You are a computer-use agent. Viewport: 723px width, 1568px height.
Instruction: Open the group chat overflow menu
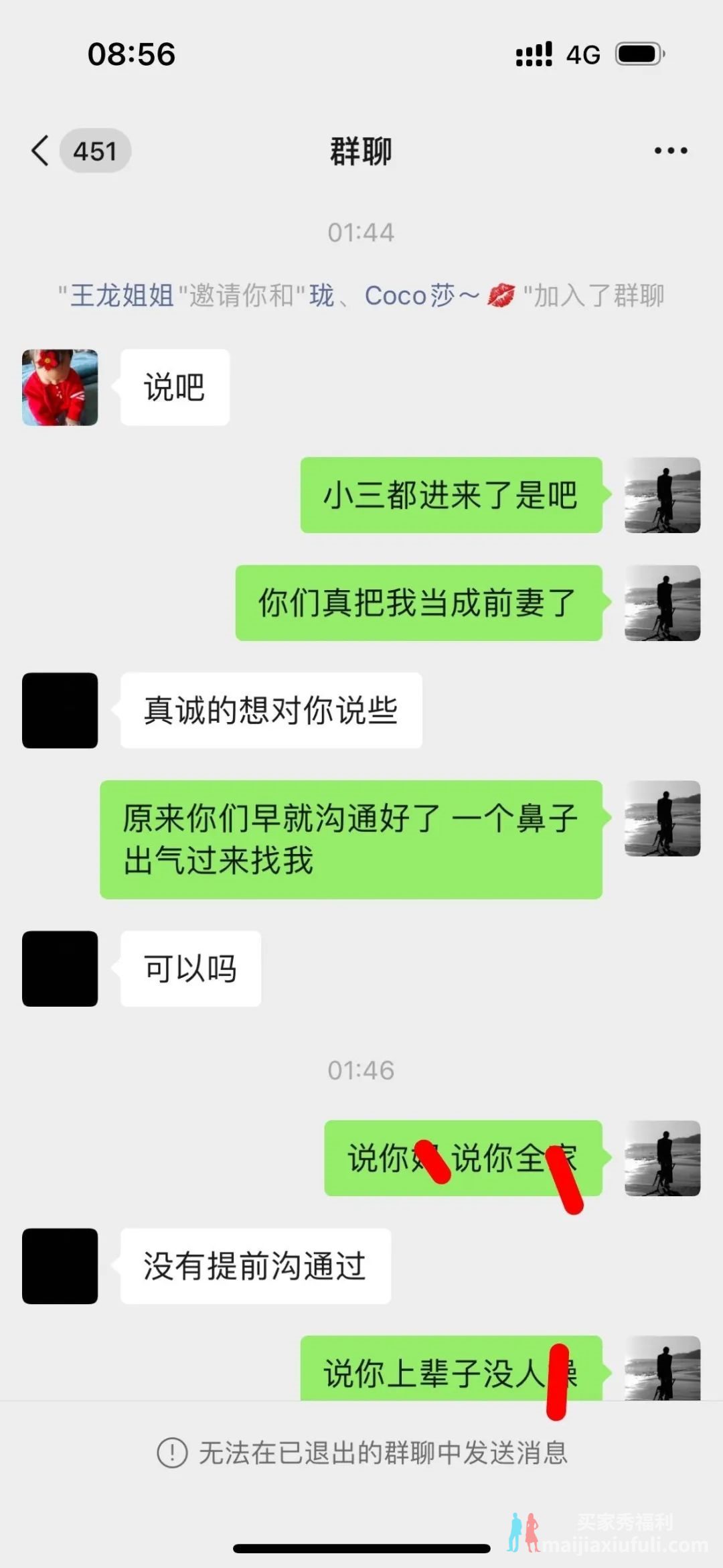pos(671,151)
